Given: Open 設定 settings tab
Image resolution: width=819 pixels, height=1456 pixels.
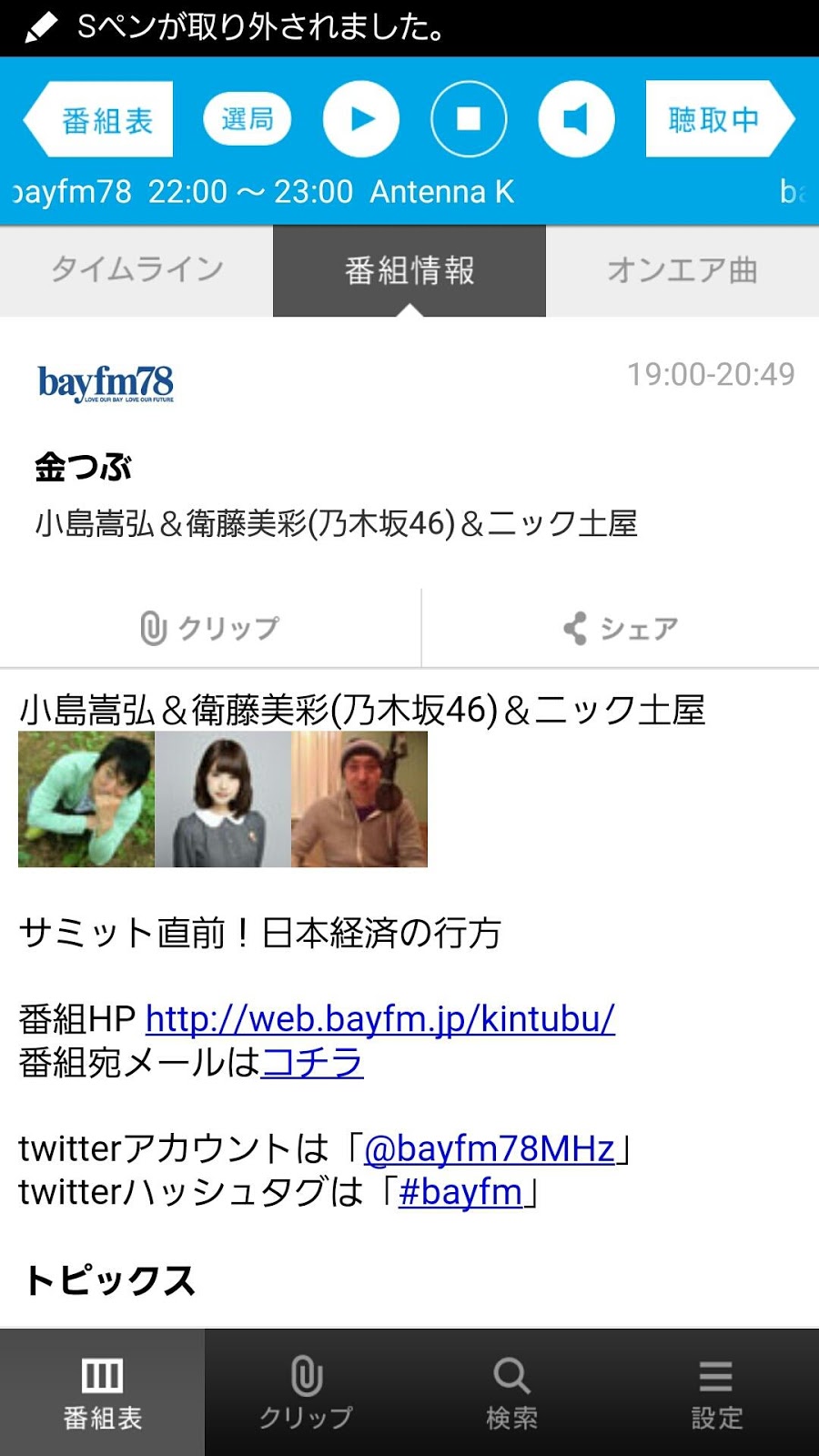Looking at the screenshot, I should 716,1392.
